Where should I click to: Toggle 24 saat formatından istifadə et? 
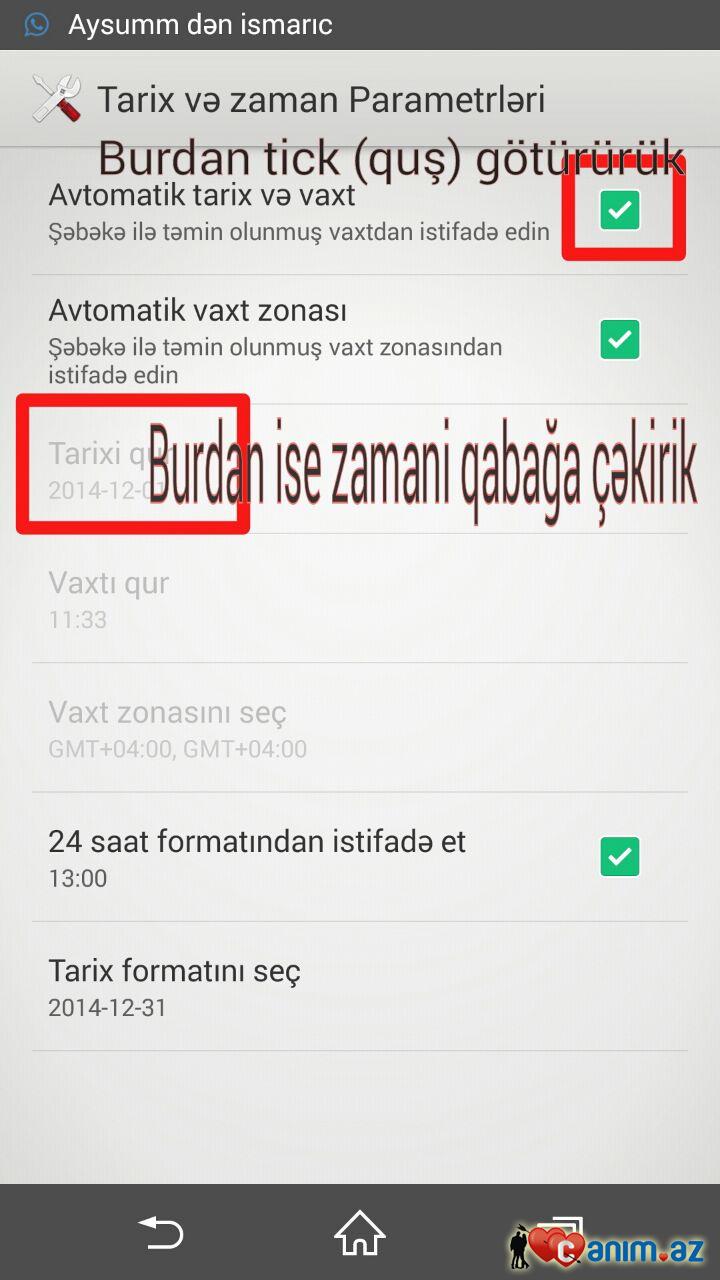(620, 857)
